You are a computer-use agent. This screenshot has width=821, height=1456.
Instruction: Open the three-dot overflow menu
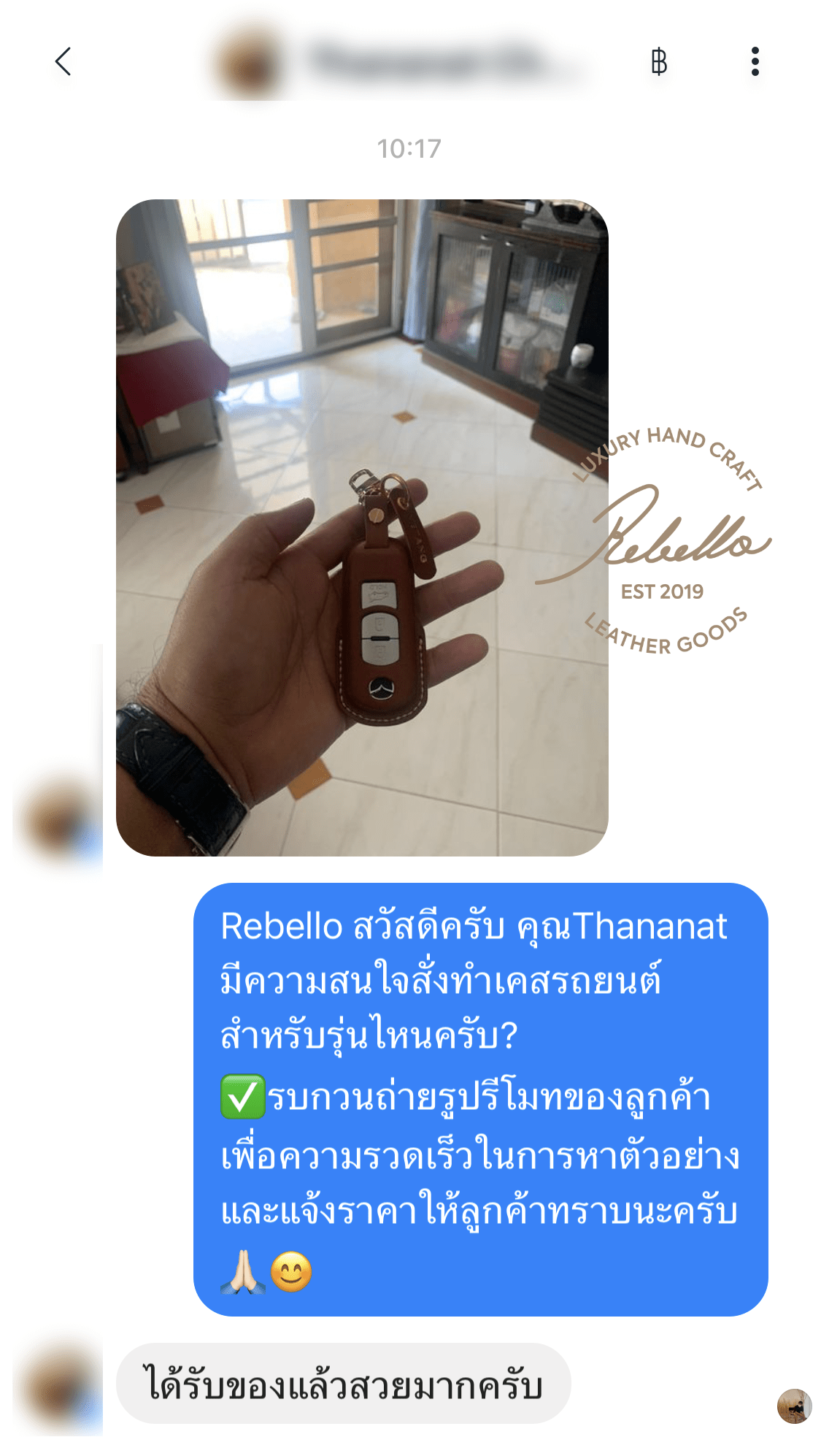[755, 62]
